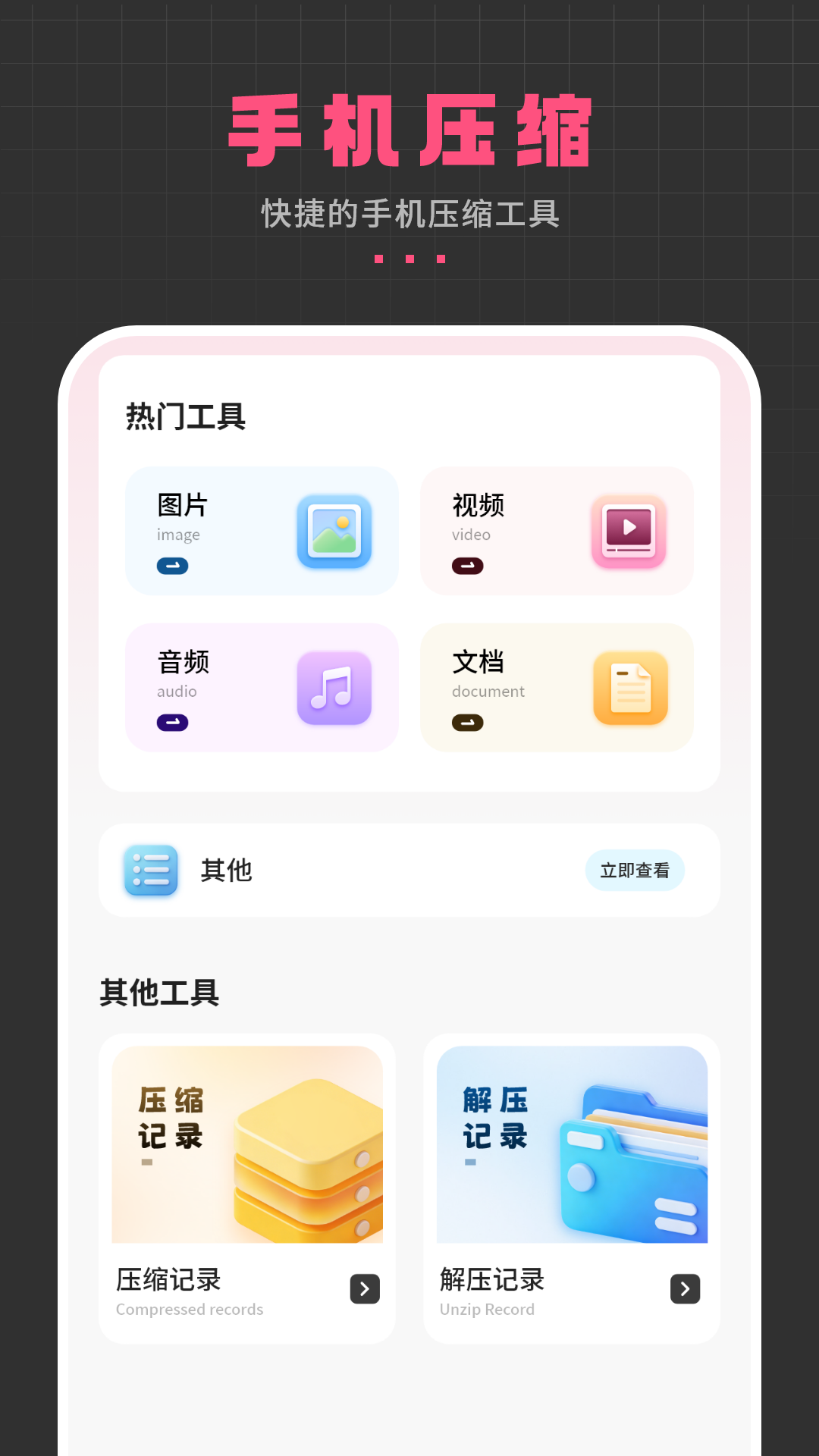Toggle the arrow switch under 音频

pyautogui.click(x=173, y=722)
